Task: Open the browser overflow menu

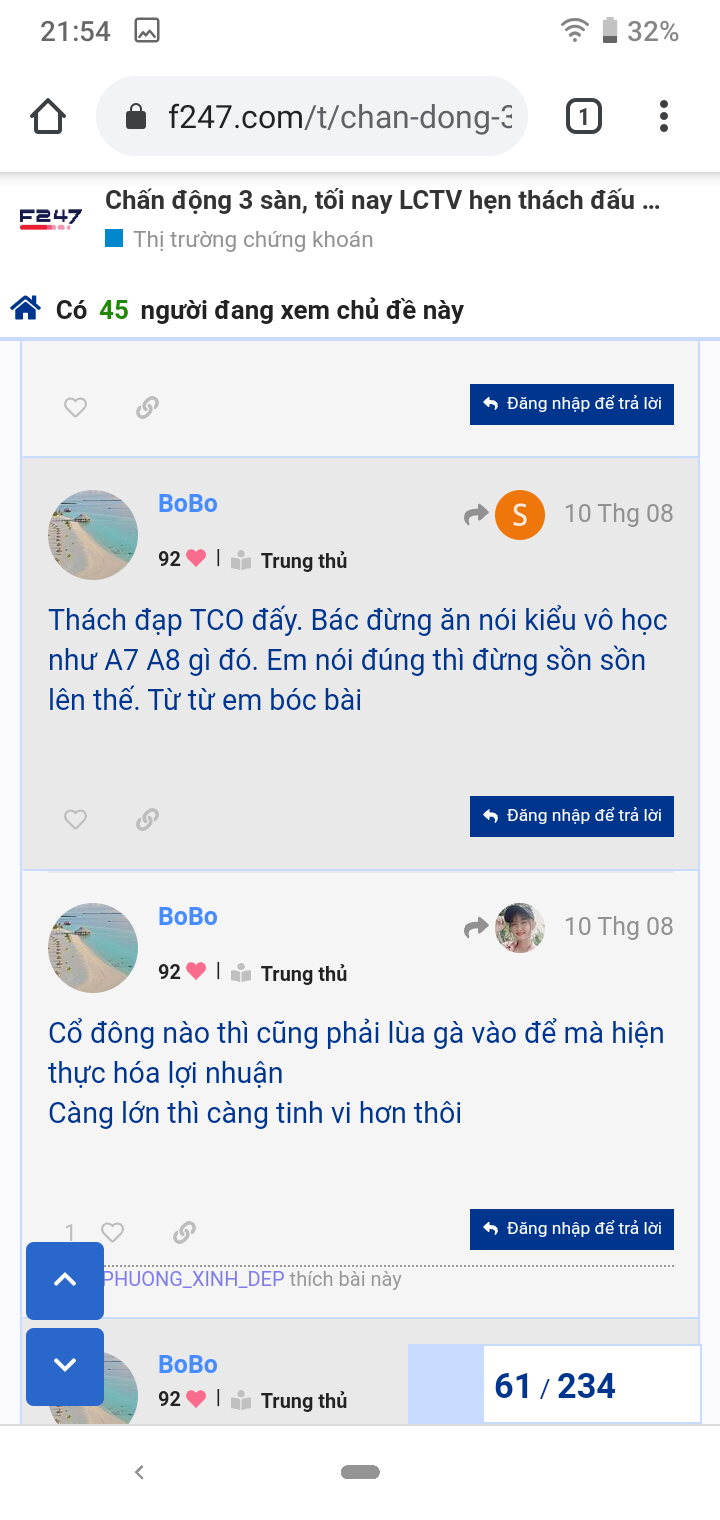Action: tap(663, 118)
